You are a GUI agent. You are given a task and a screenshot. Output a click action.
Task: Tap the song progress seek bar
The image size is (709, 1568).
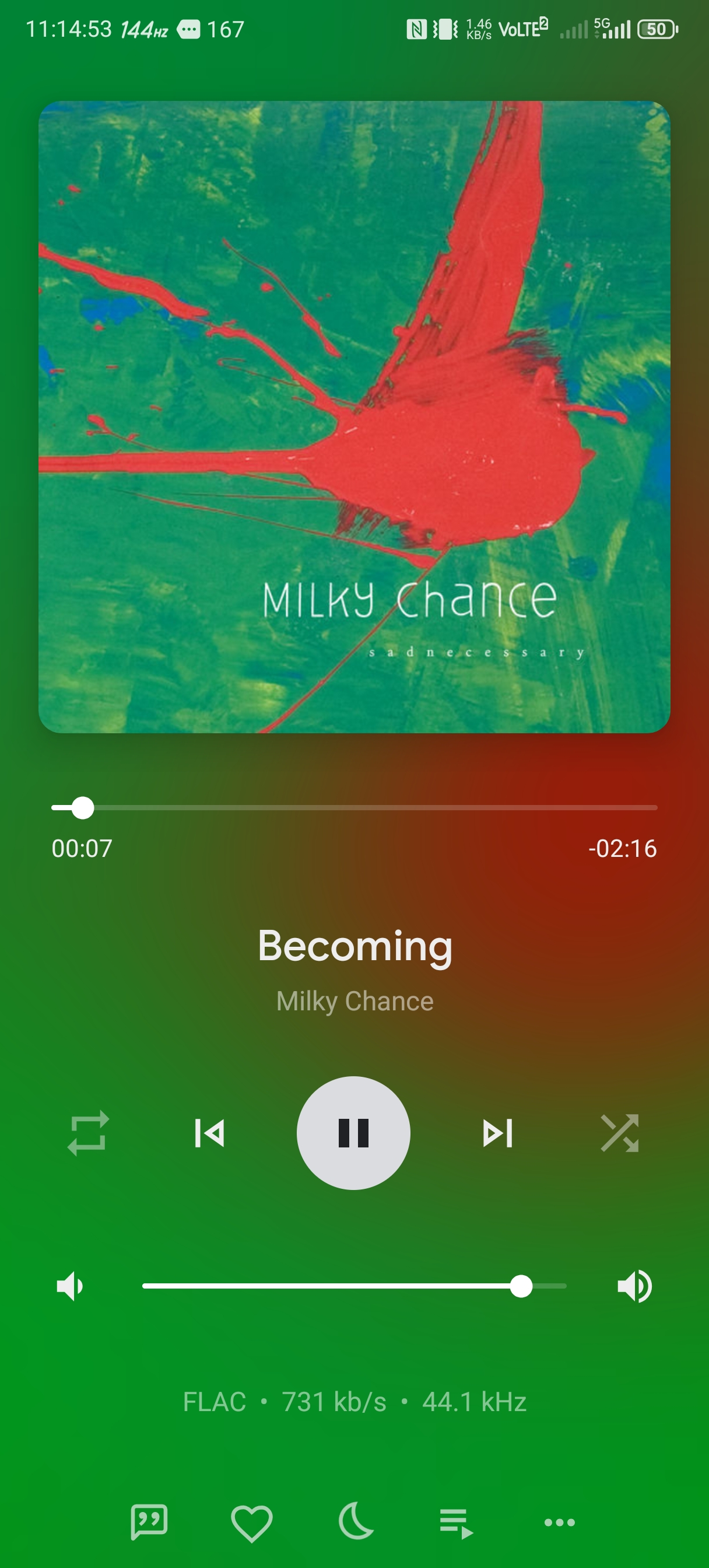pyautogui.click(x=354, y=808)
